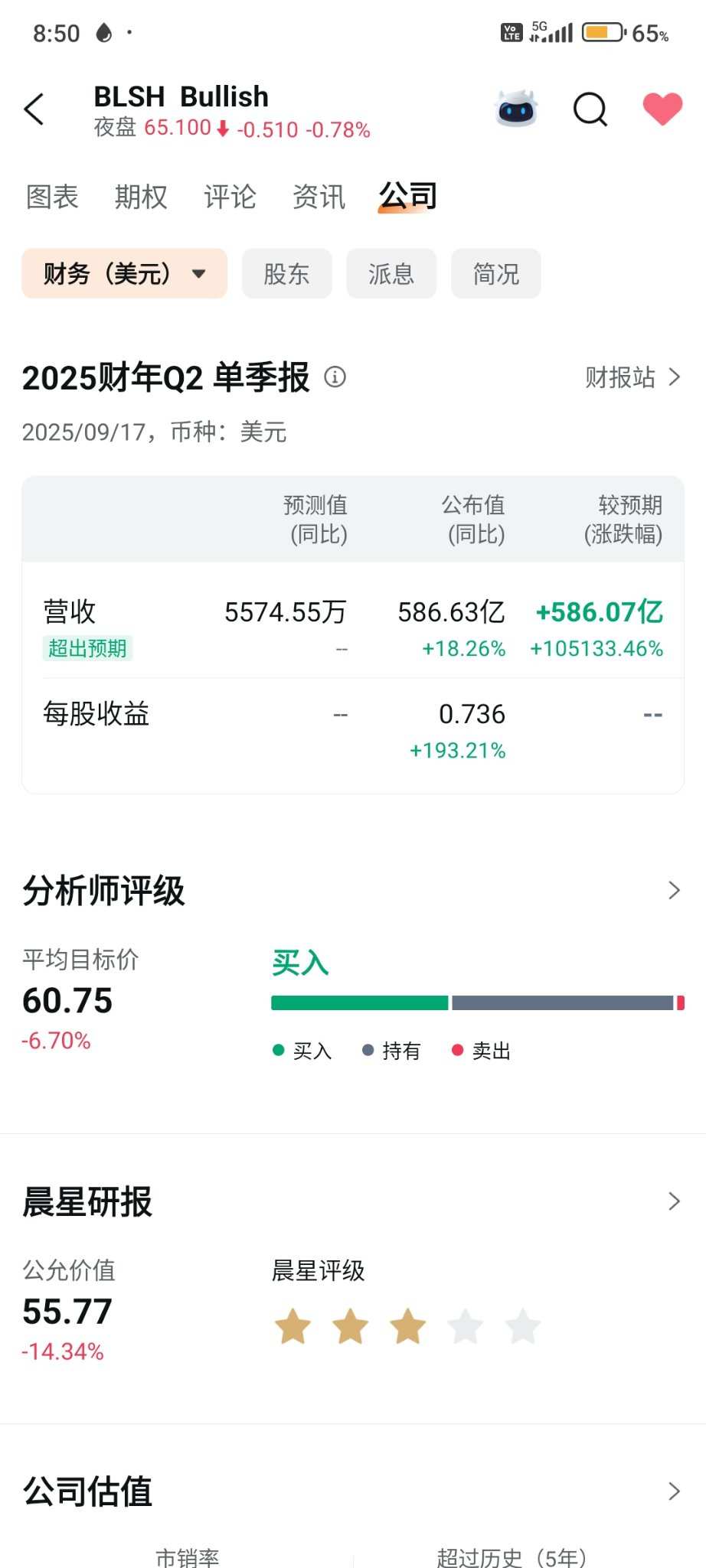Switch to the 图表 tab
706x1568 pixels.
coord(52,197)
